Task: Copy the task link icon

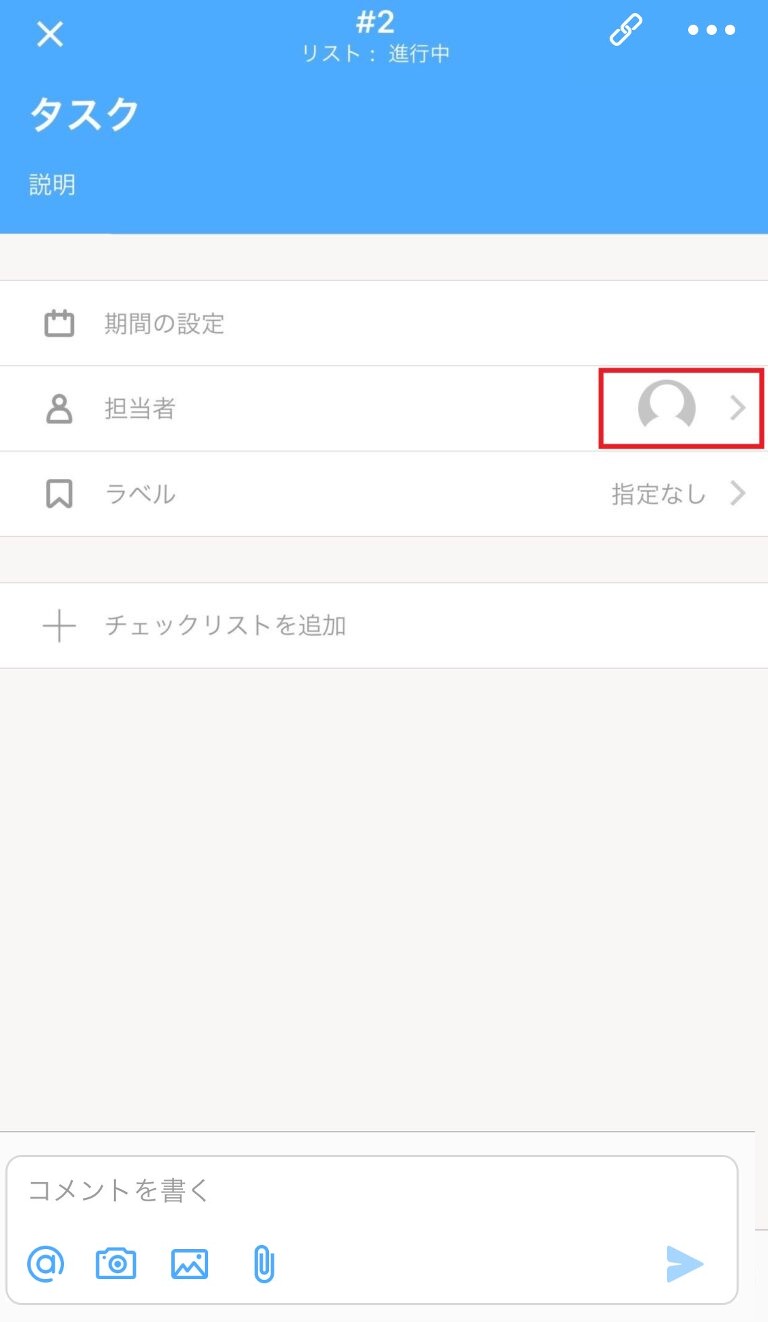Action: coord(626,30)
